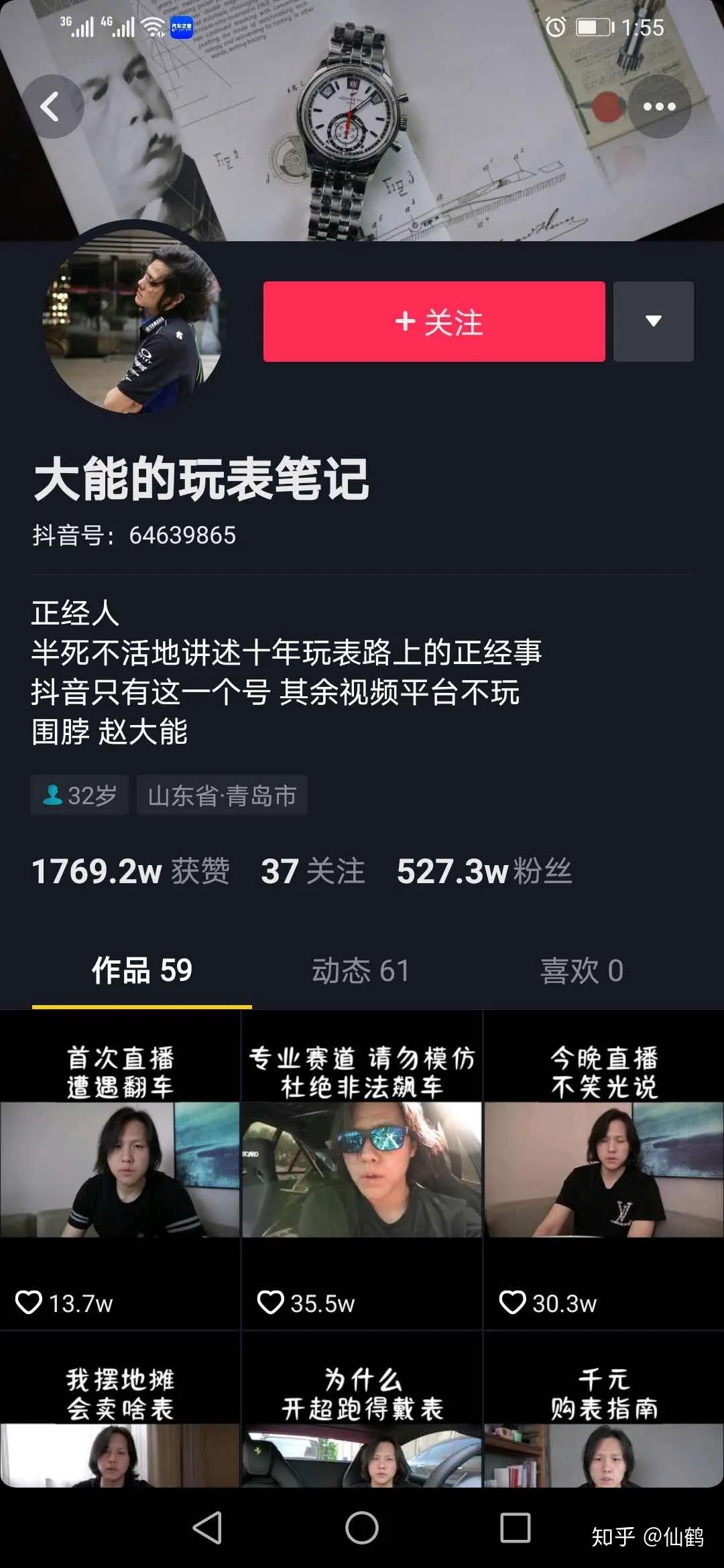Image resolution: width=724 pixels, height=1568 pixels.
Task: Go back using the top-left arrow
Action: [51, 107]
